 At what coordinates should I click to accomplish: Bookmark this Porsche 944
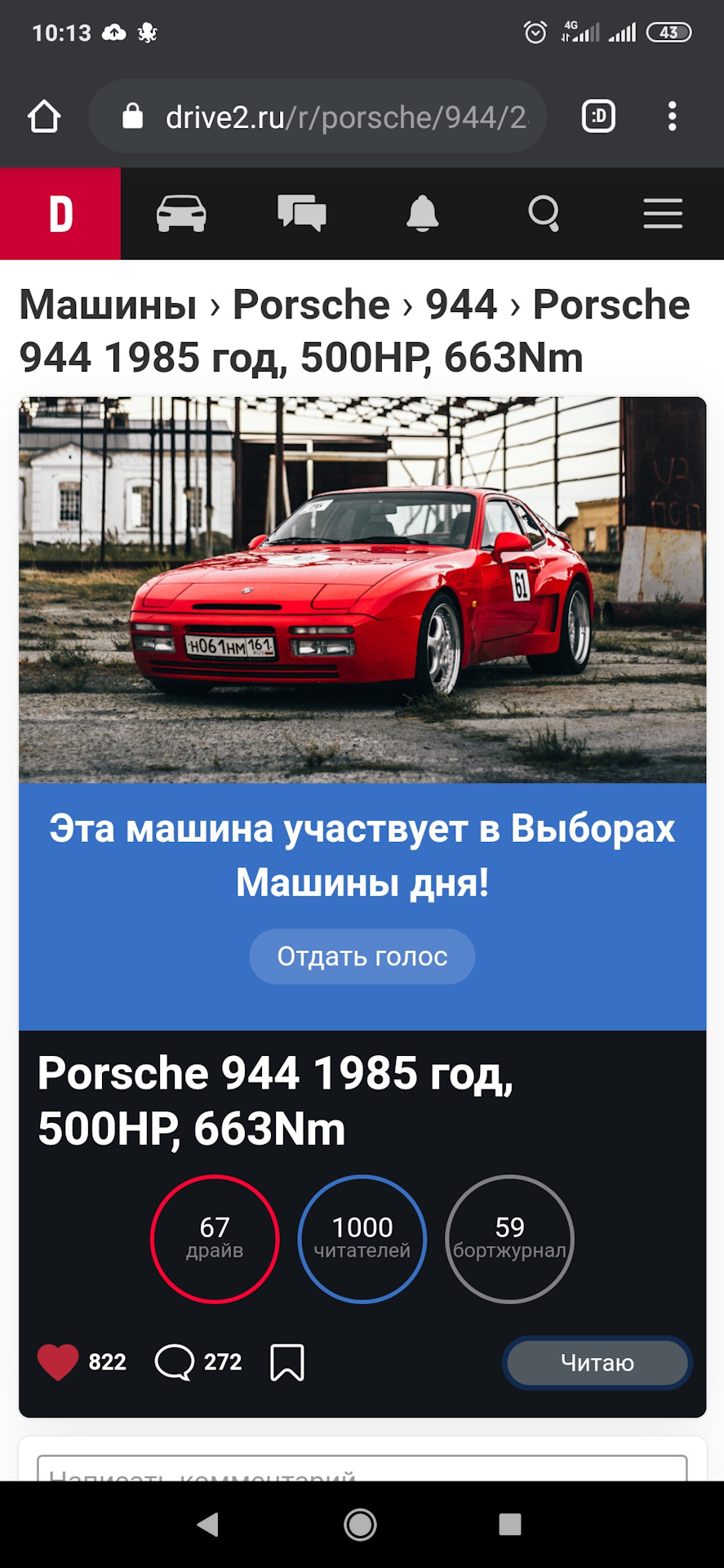(x=287, y=1361)
